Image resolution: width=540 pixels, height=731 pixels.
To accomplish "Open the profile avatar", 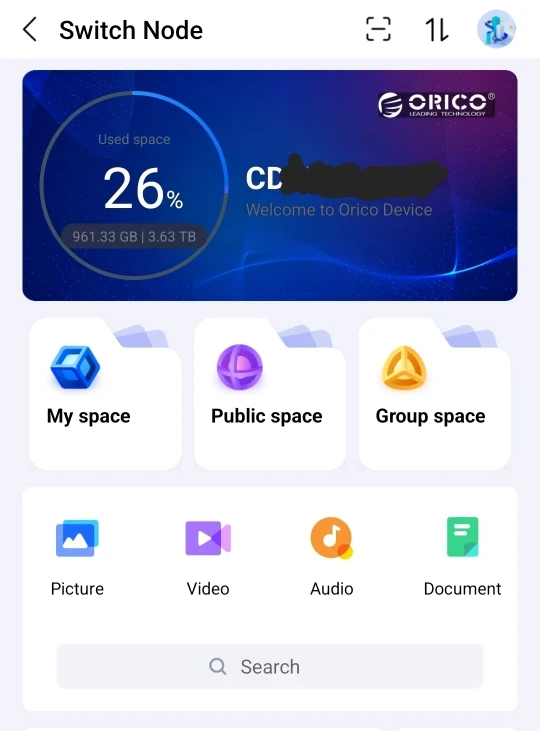I will (x=496, y=29).
